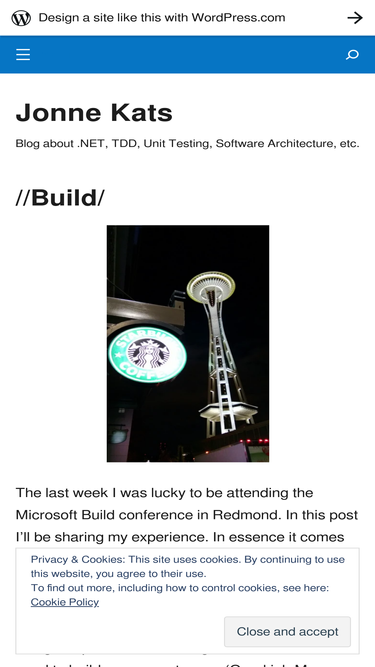Open the Cookie Policy link

(65, 602)
